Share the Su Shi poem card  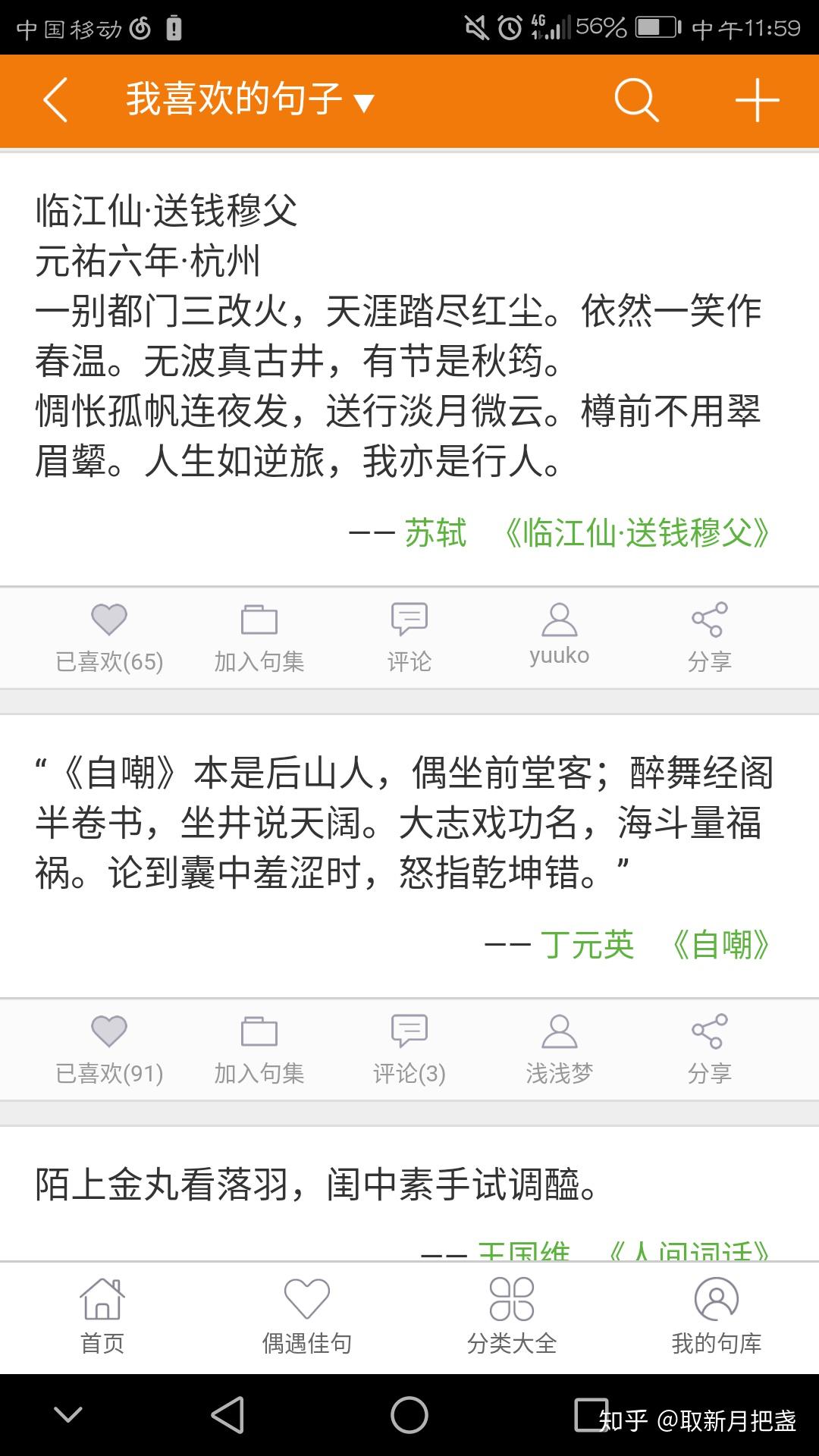(x=711, y=637)
